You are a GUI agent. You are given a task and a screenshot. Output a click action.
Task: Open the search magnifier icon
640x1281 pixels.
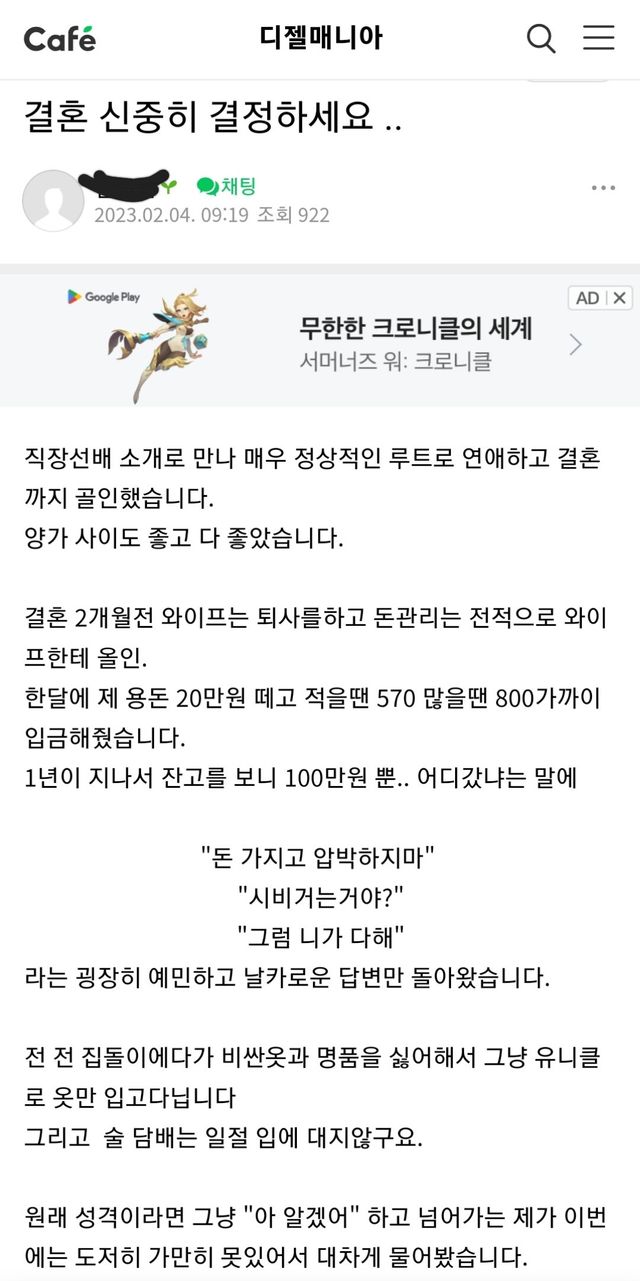pos(541,39)
